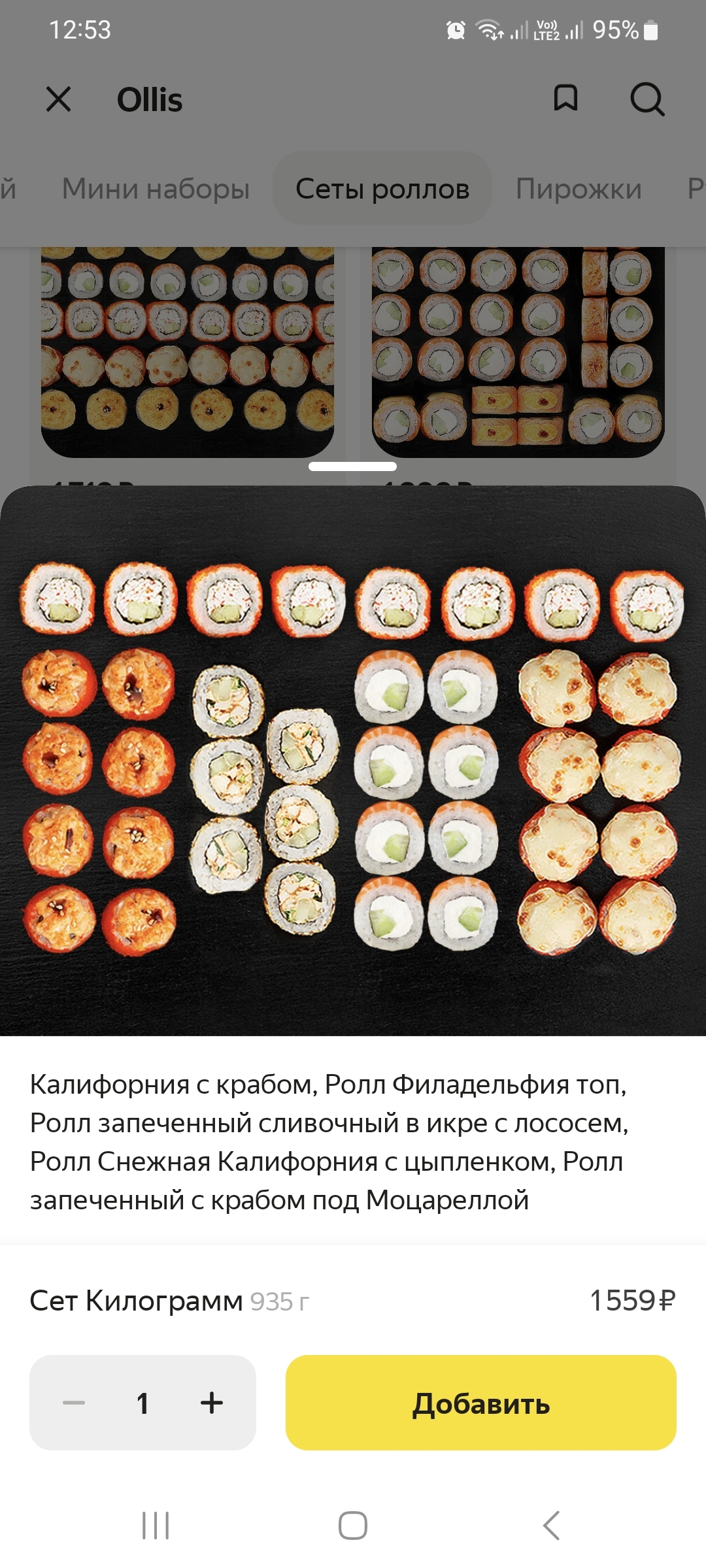The image size is (706, 1568).
Task: Open recent apps from navigation bar
Action: coord(156,1526)
